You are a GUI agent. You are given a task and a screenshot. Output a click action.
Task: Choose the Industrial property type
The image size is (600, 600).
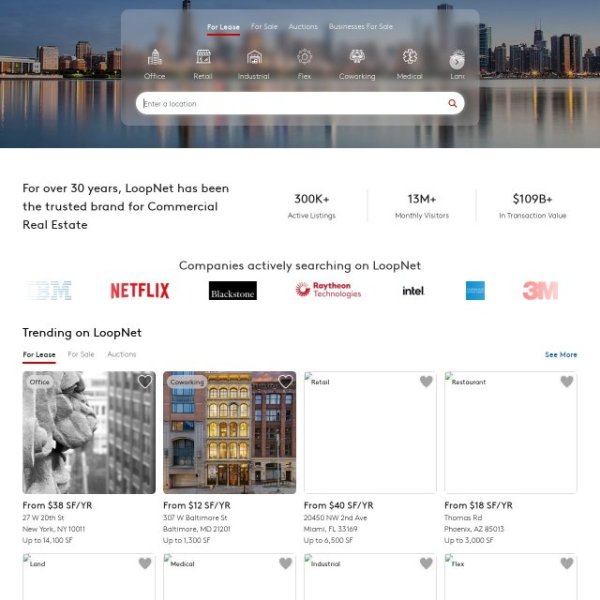coord(254,63)
